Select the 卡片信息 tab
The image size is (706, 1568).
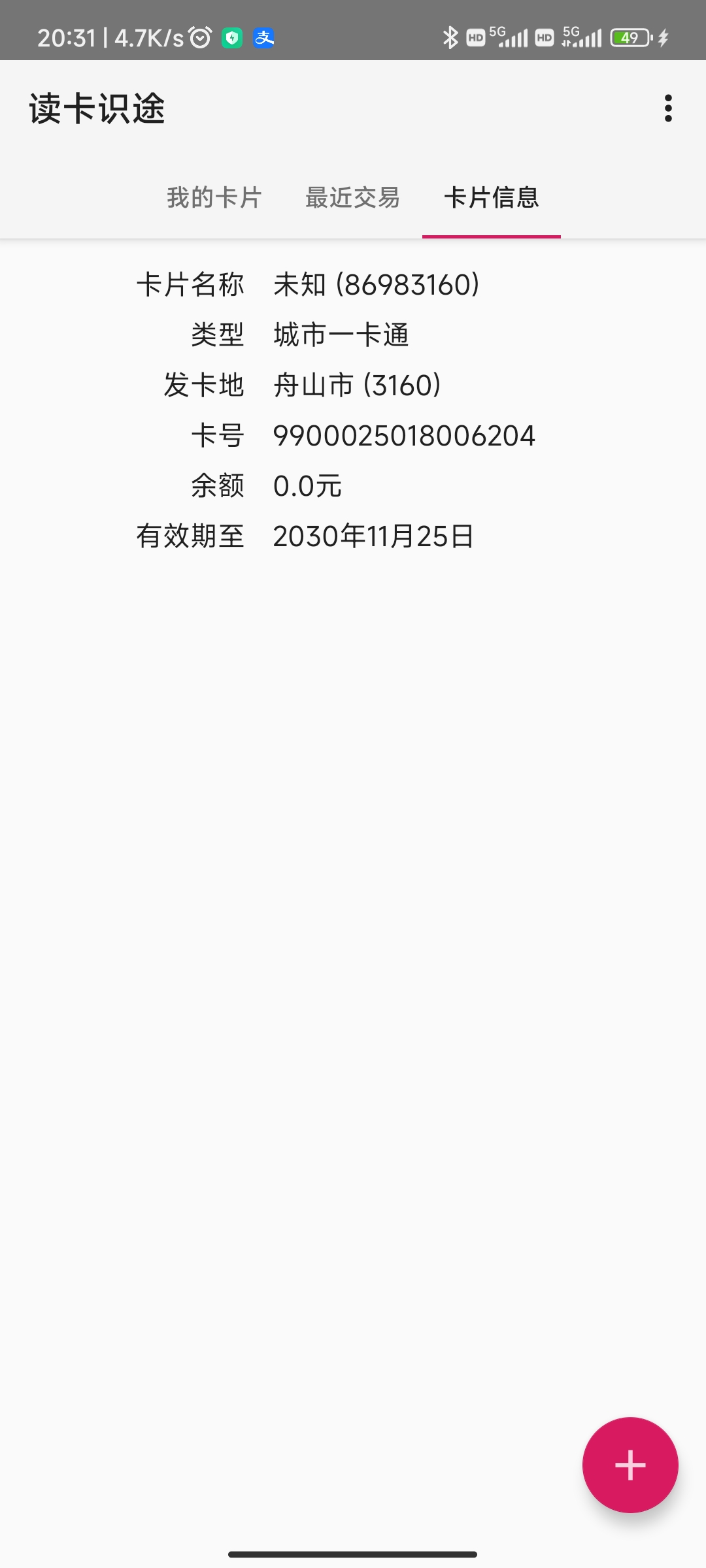click(492, 197)
